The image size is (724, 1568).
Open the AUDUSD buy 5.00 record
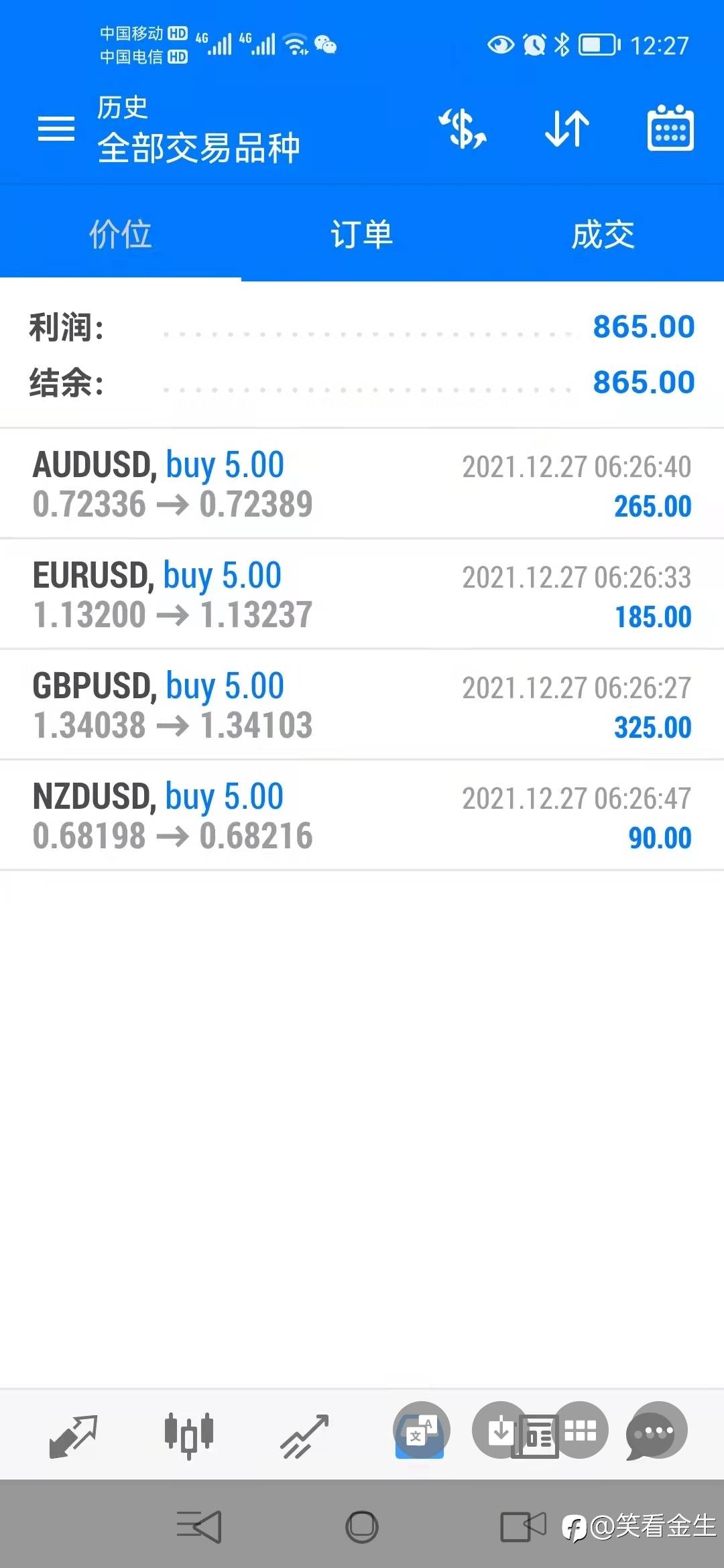tap(362, 484)
